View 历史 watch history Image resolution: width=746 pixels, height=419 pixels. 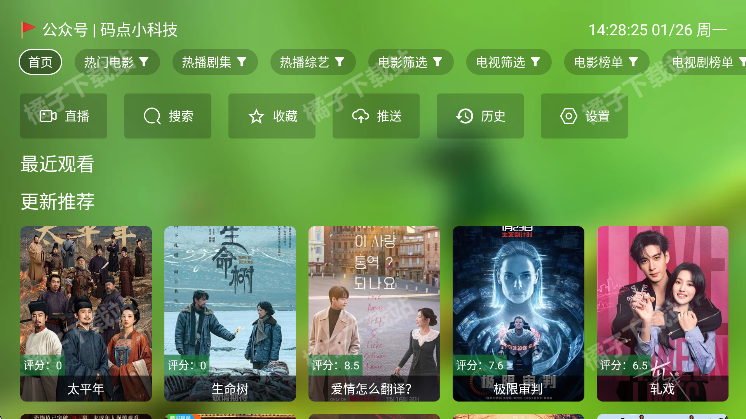[x=481, y=116]
